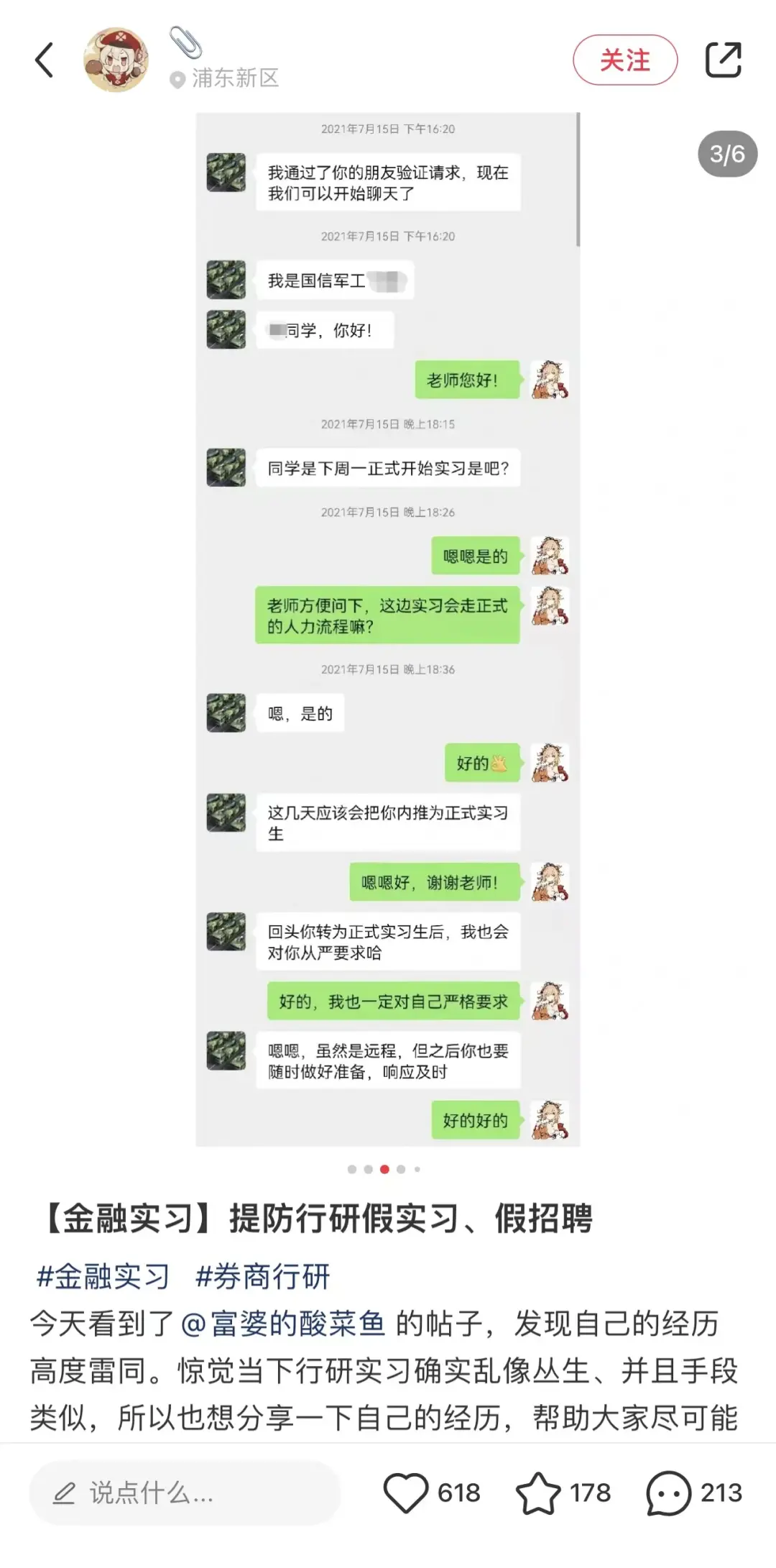This screenshot has width=776, height=1568.
Task: Share this post
Action: [723, 60]
